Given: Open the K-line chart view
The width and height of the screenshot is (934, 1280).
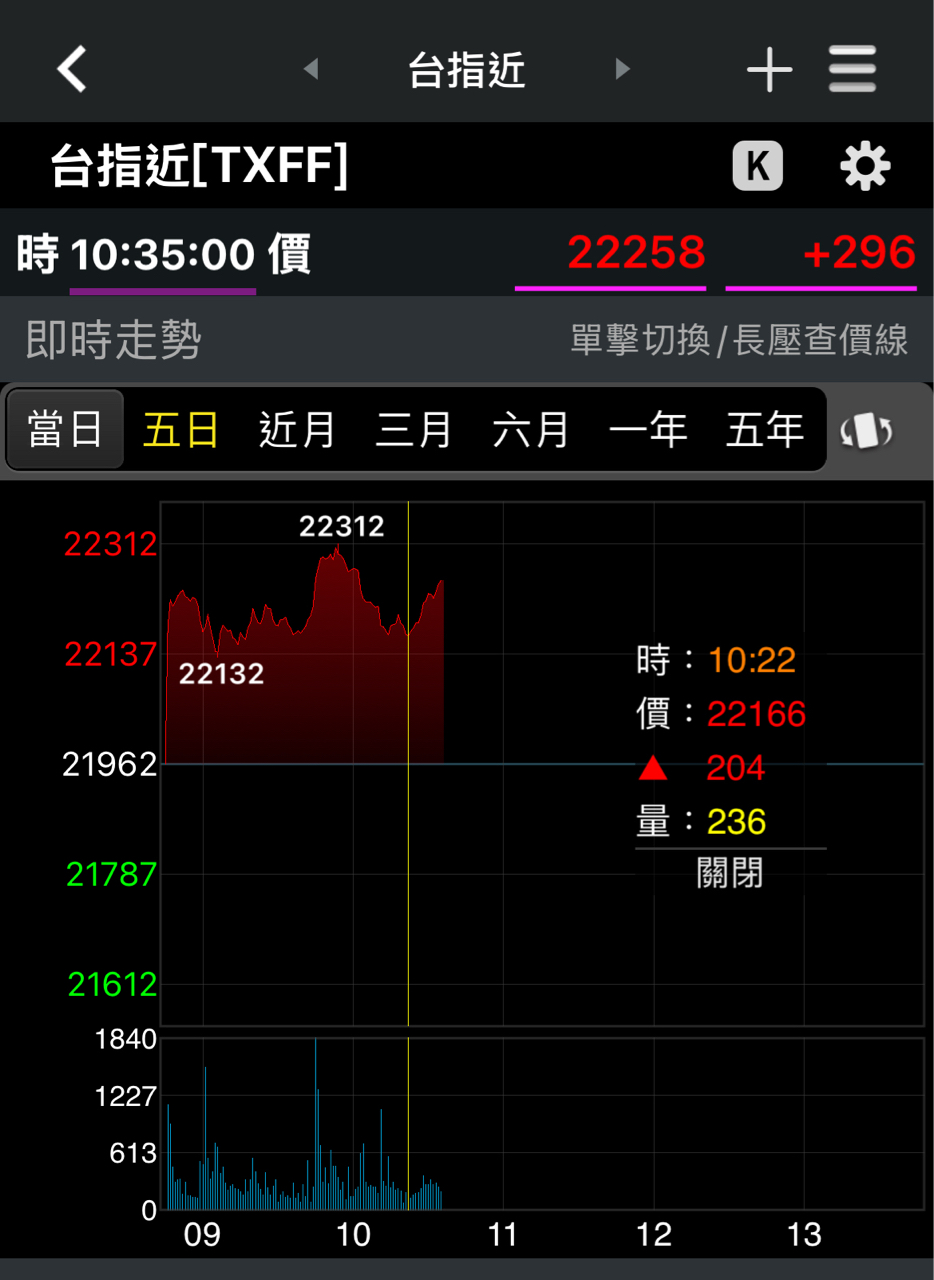Looking at the screenshot, I should 757,166.
